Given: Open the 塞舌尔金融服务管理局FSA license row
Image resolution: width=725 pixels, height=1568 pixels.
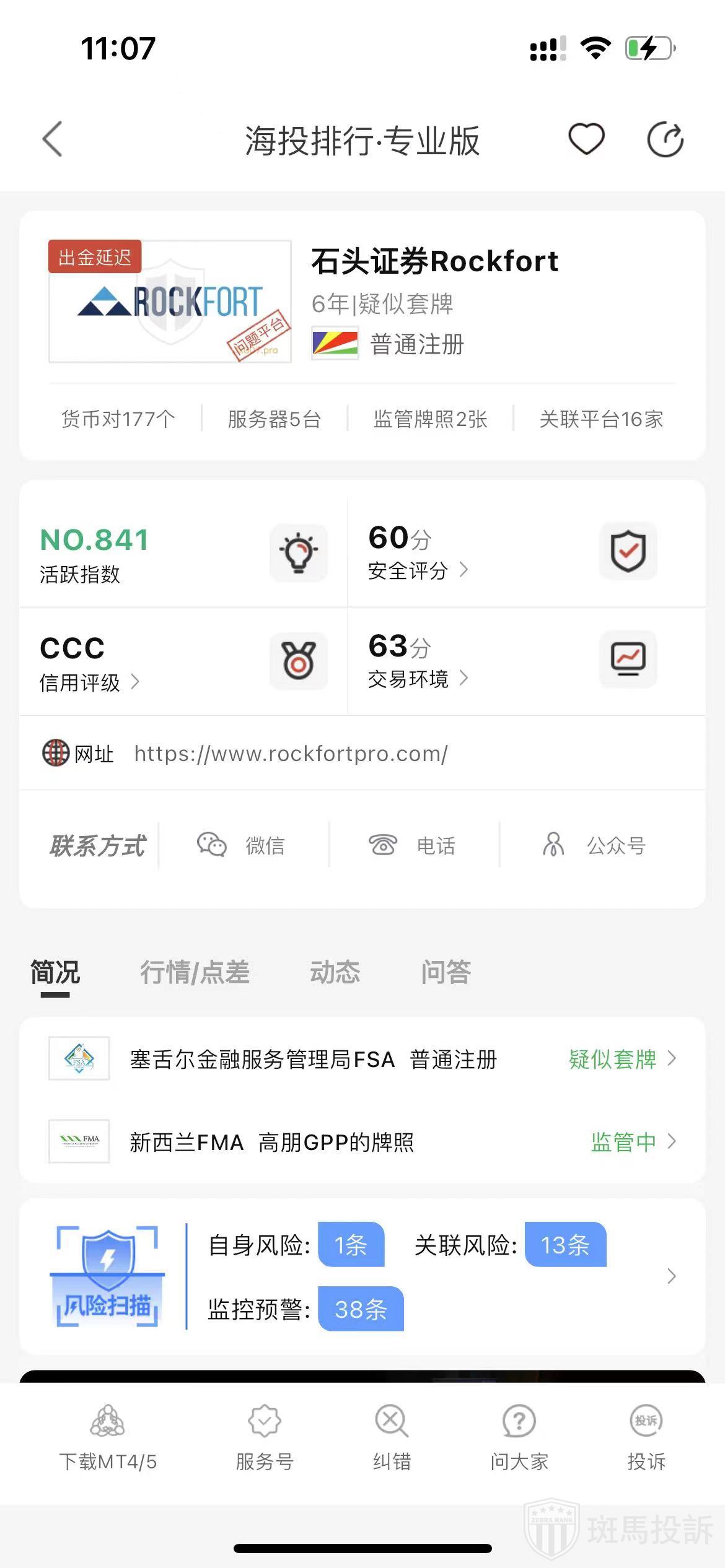Looking at the screenshot, I should pyautogui.click(x=362, y=1059).
